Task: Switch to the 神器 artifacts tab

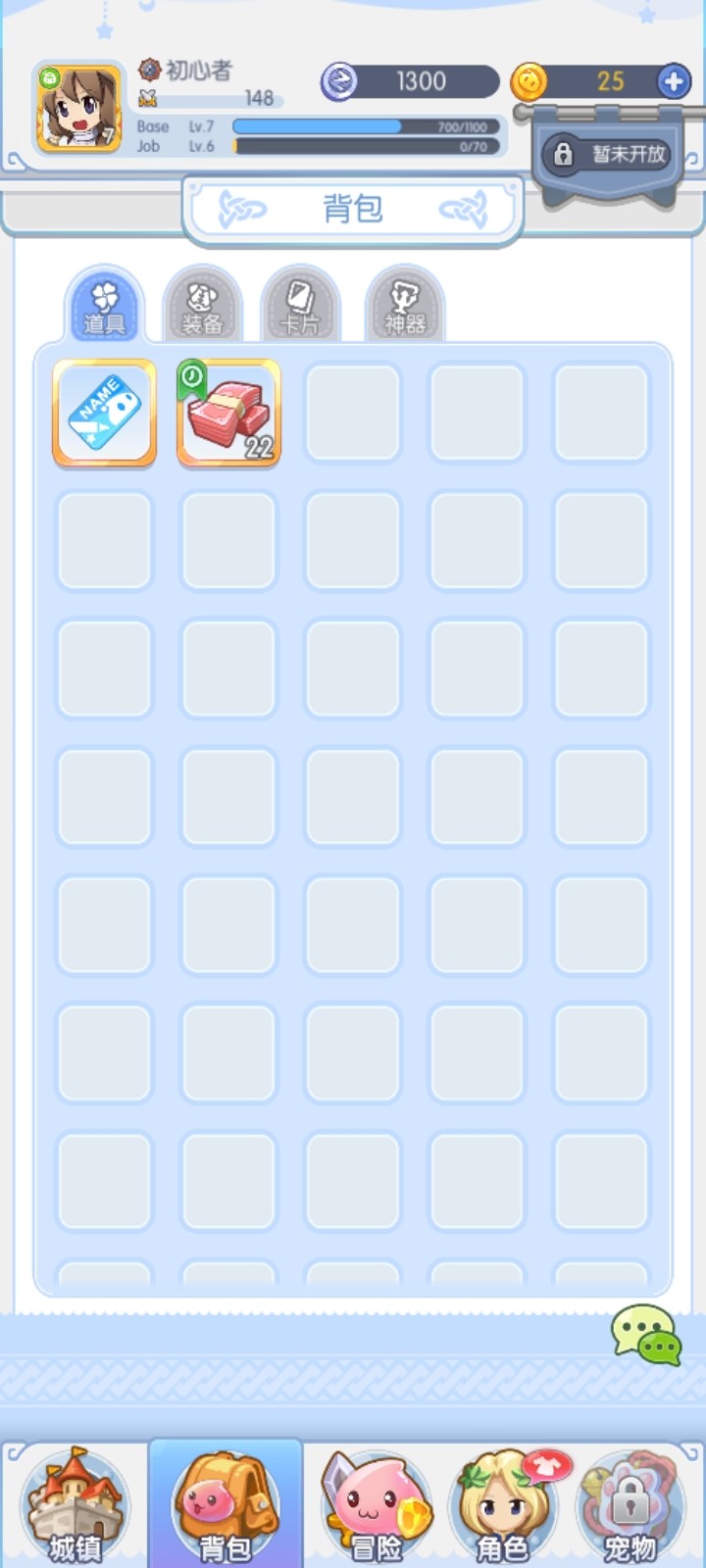Action: (x=405, y=307)
